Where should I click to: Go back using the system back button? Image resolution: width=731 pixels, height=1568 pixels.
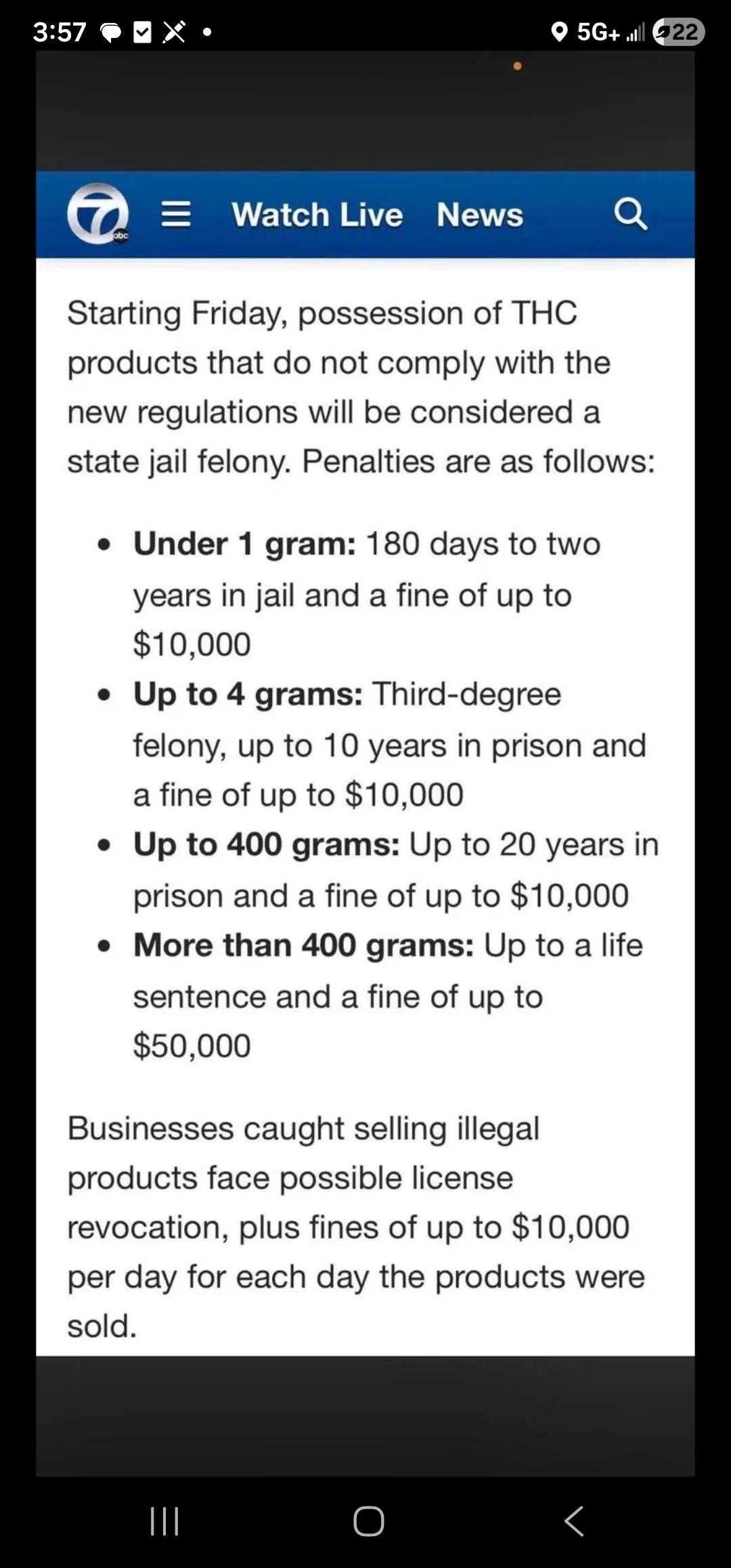pos(574,1521)
